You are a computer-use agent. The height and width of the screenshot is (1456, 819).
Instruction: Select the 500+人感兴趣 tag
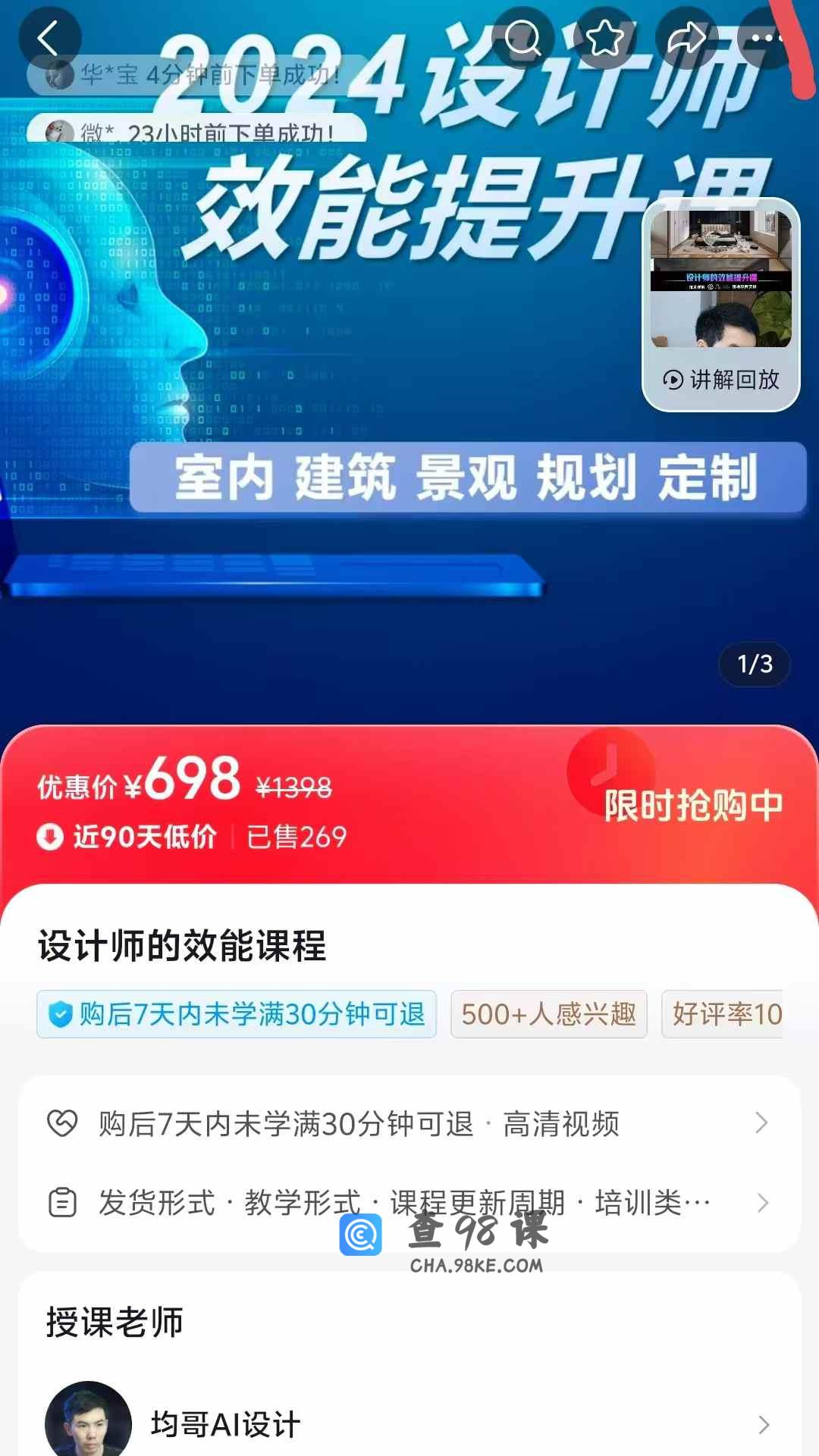[x=548, y=1014]
